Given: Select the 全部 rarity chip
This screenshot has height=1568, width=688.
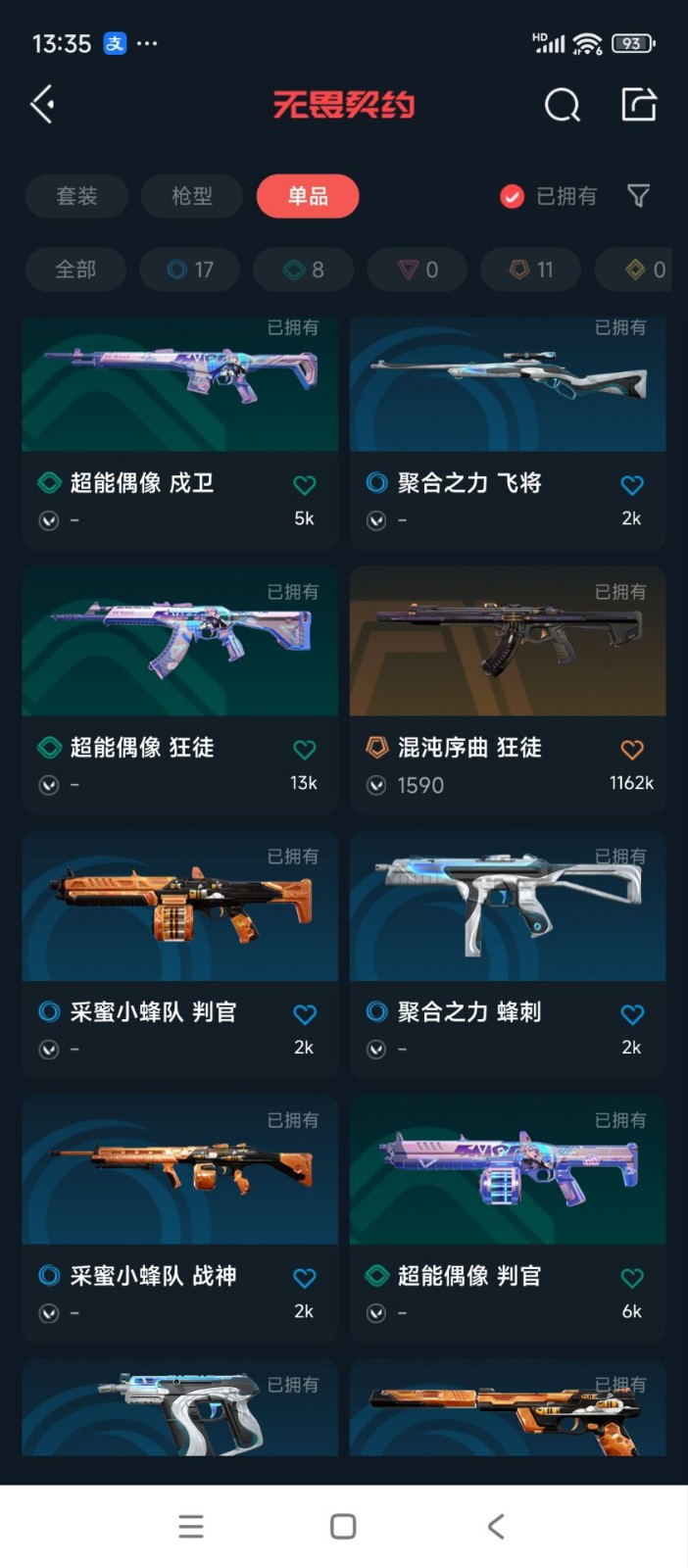Looking at the screenshot, I should (x=75, y=269).
